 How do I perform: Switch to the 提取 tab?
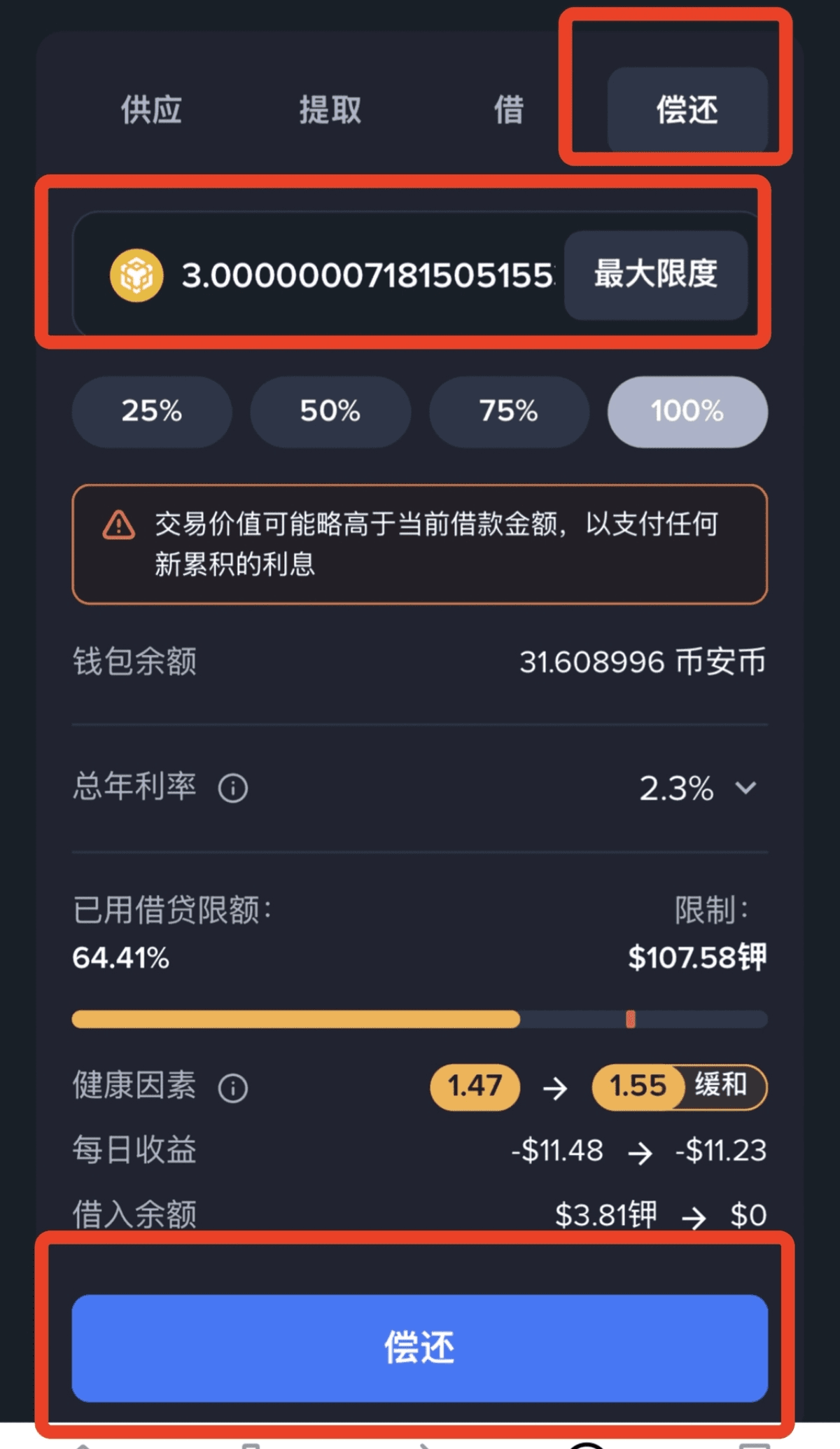(330, 110)
